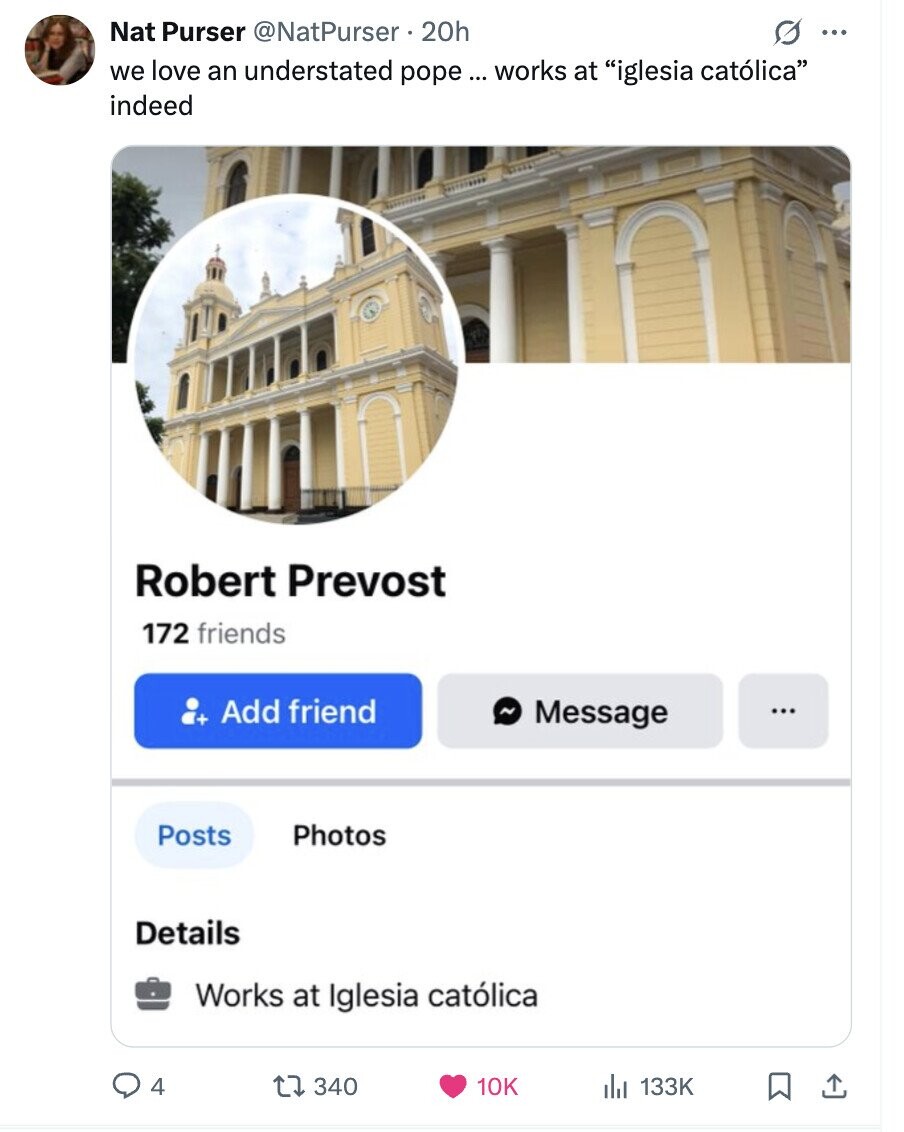This screenshot has width=904, height=1132.
Task: Click the 20h timestamp link
Action: pos(443,32)
